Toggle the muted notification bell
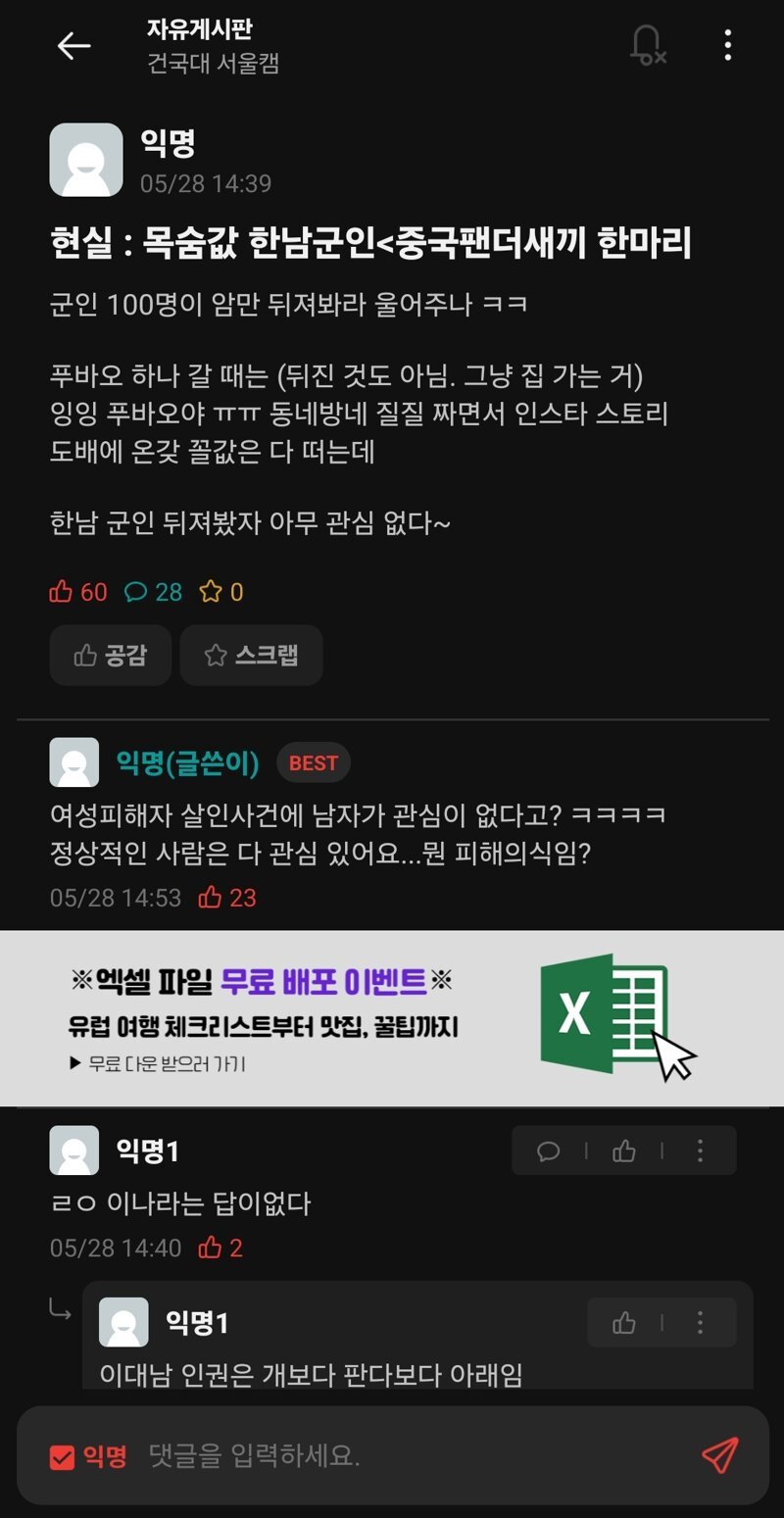The width and height of the screenshot is (784, 1518). (x=647, y=46)
